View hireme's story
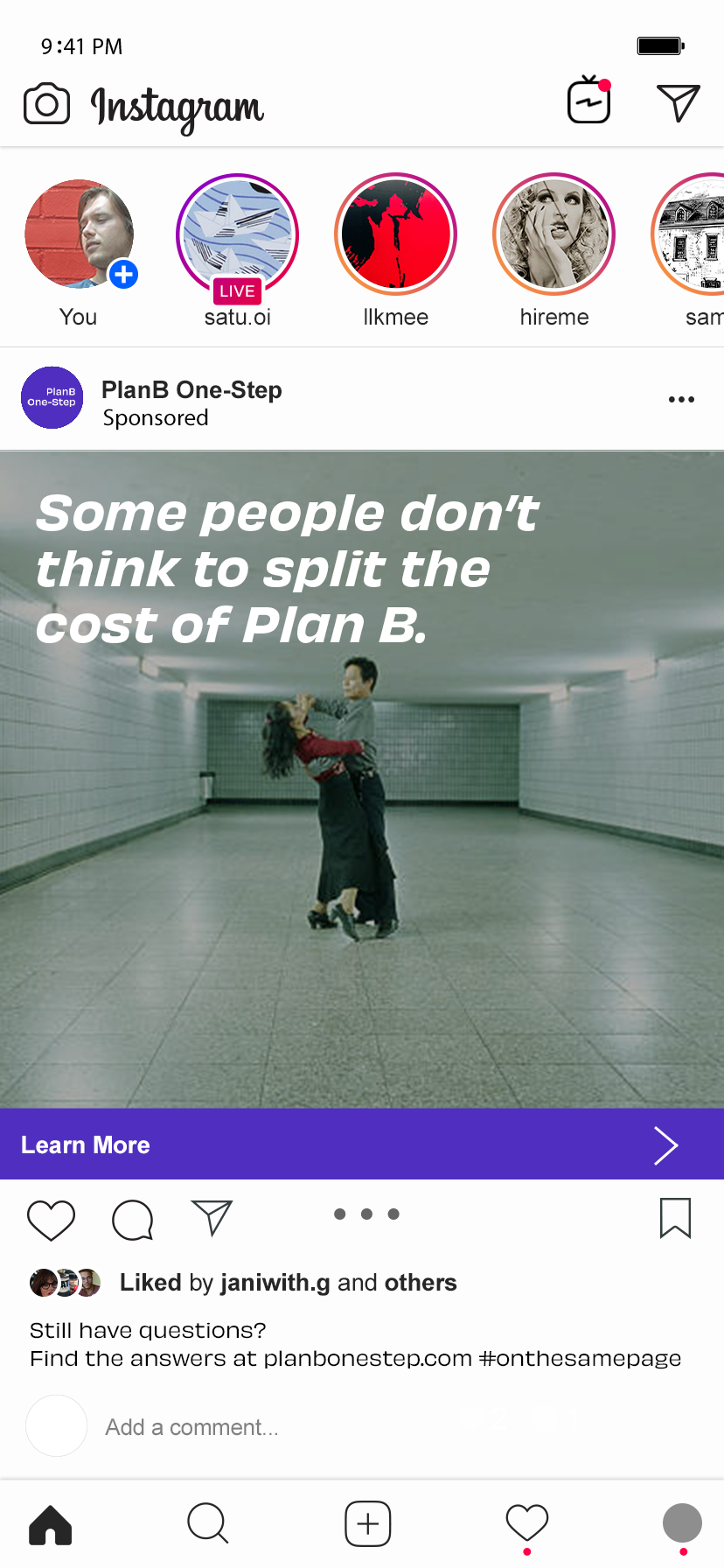This screenshot has width=724, height=1568. [553, 234]
